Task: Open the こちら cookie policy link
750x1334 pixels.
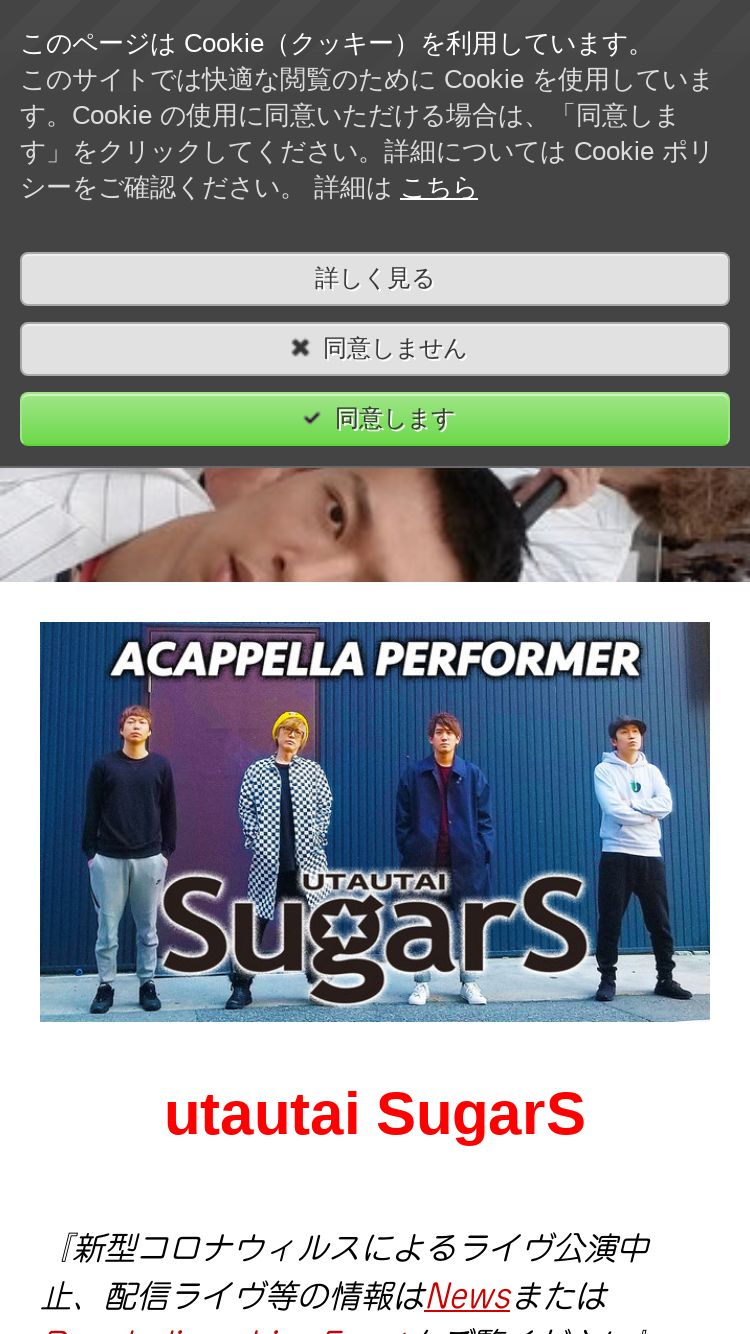Action: 438,188
